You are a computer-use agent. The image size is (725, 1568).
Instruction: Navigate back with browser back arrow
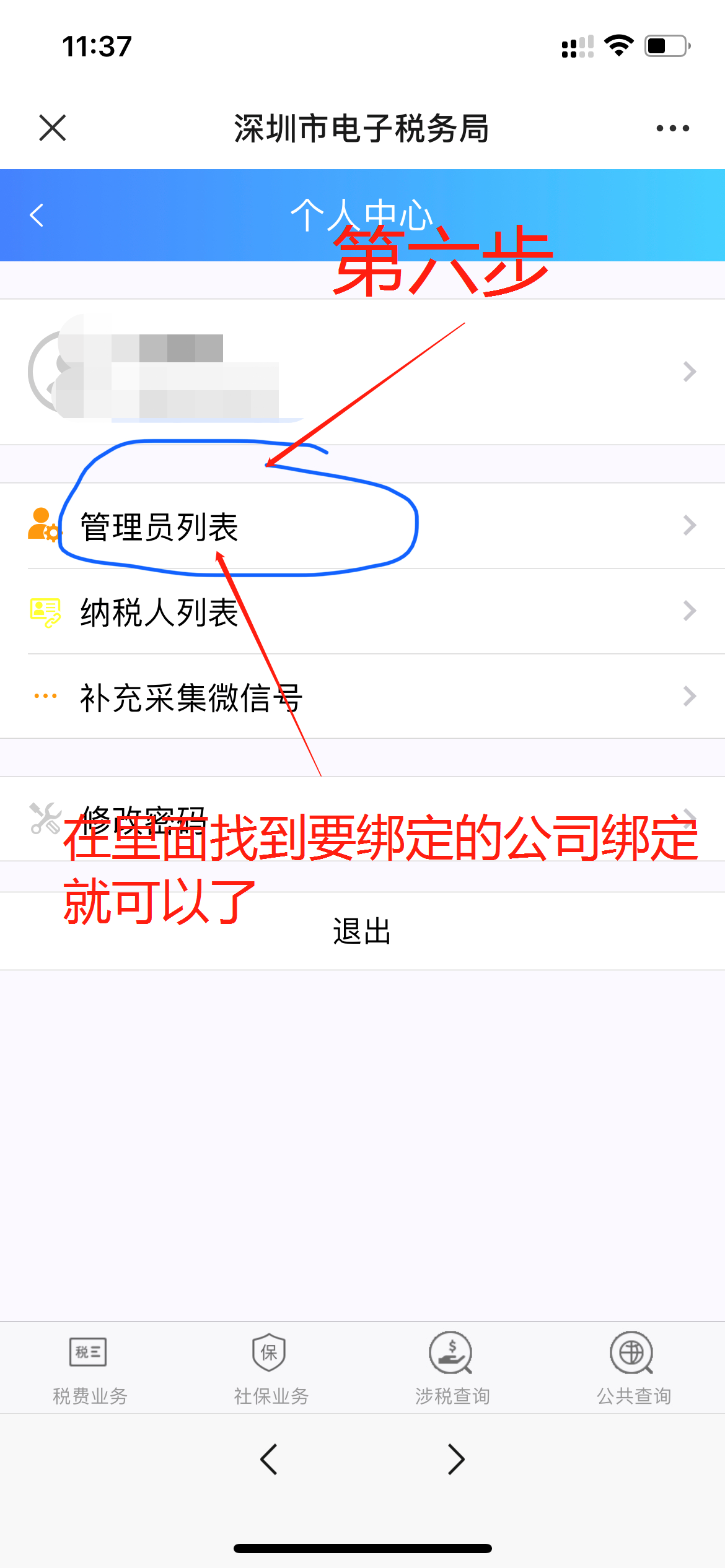click(269, 1460)
